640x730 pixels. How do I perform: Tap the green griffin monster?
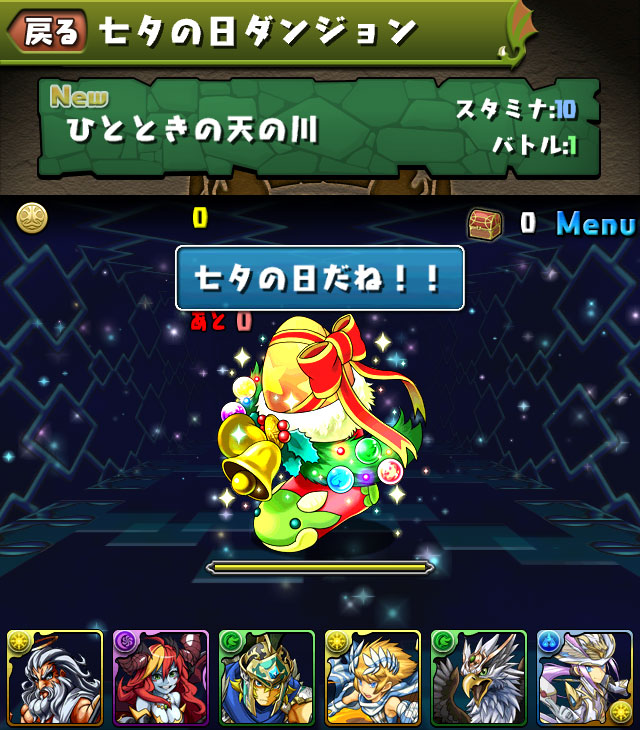pos(479,678)
